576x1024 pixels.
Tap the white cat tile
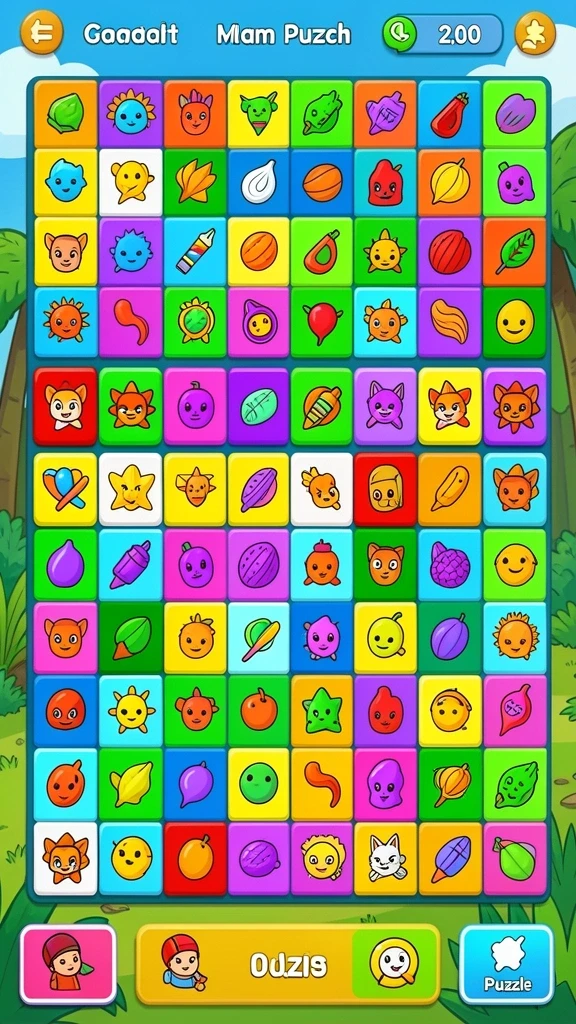pyautogui.click(x=385, y=859)
